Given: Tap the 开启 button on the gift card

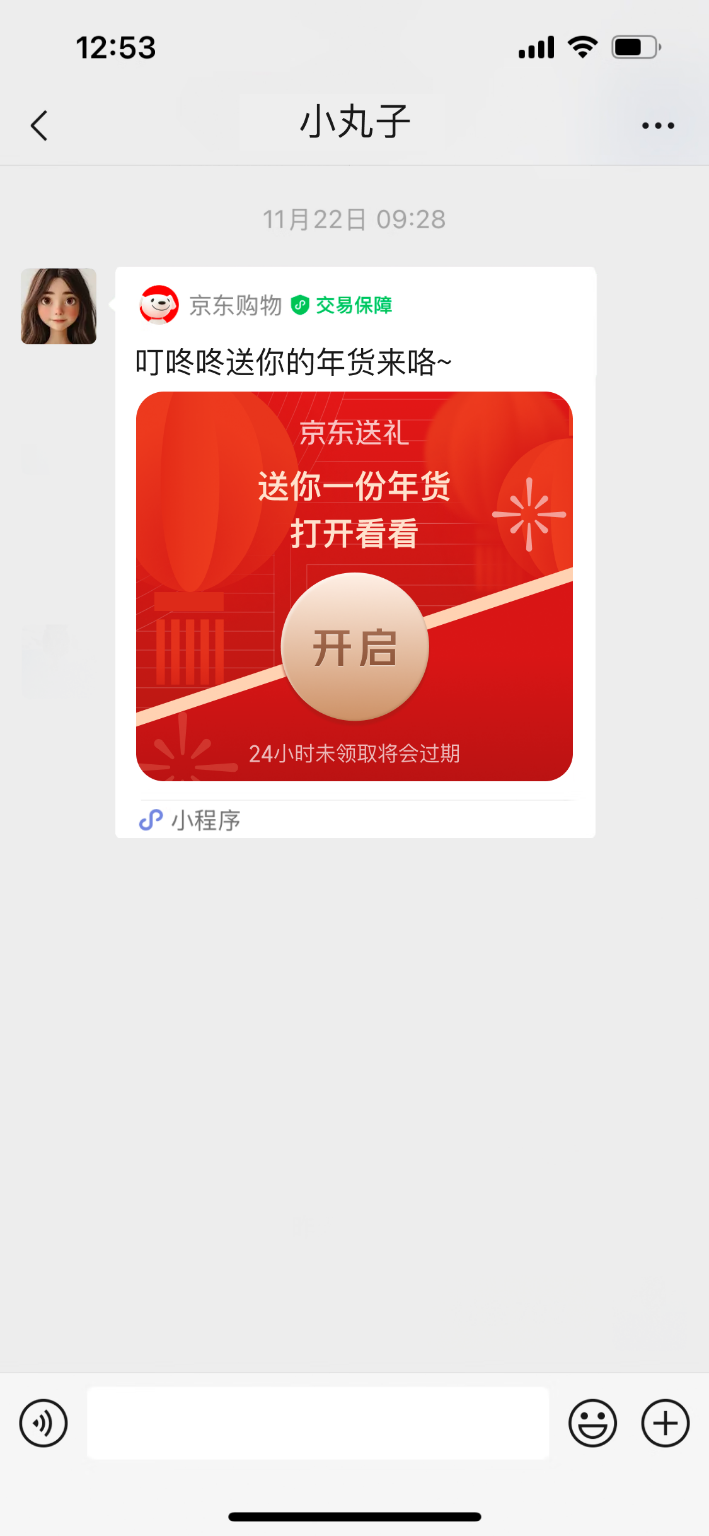Looking at the screenshot, I should pyautogui.click(x=355, y=648).
